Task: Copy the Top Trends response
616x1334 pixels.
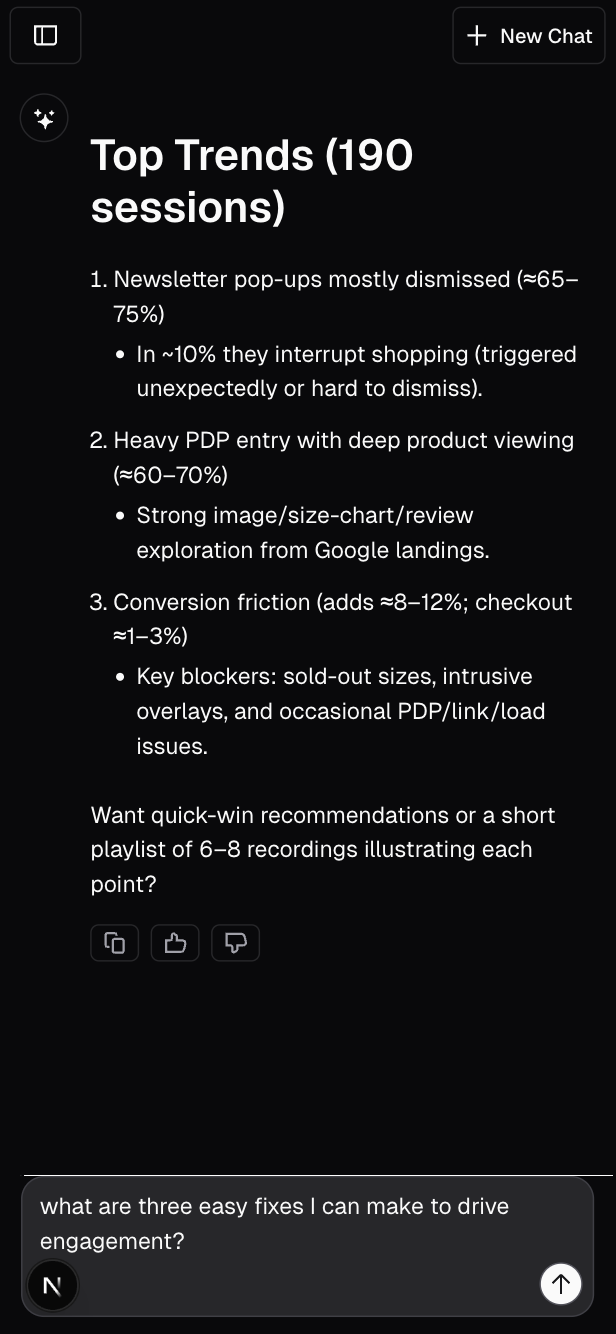Action: tap(115, 943)
